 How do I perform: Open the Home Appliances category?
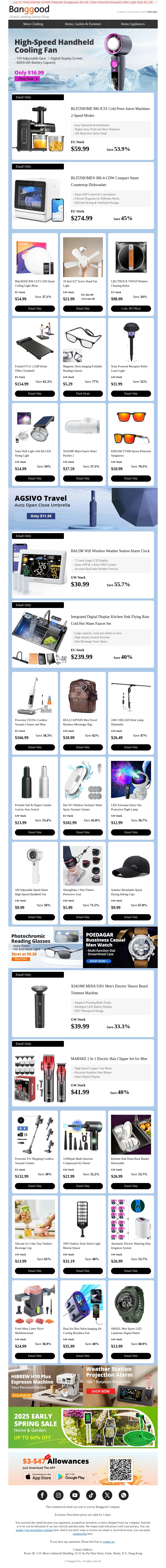click(x=133, y=24)
